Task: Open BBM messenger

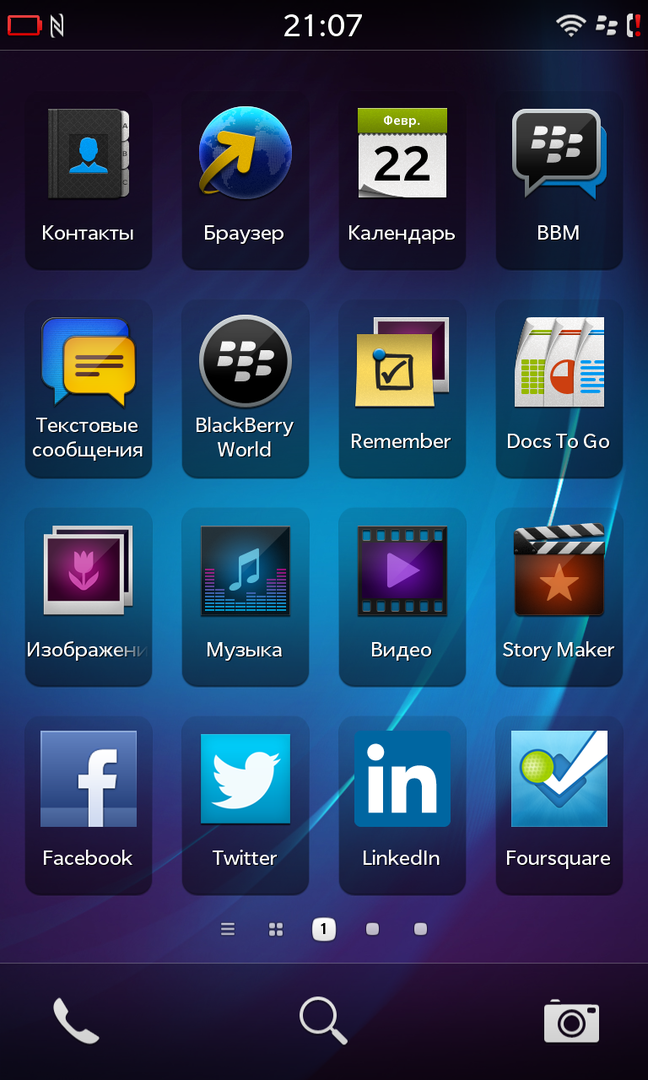Action: (558, 155)
